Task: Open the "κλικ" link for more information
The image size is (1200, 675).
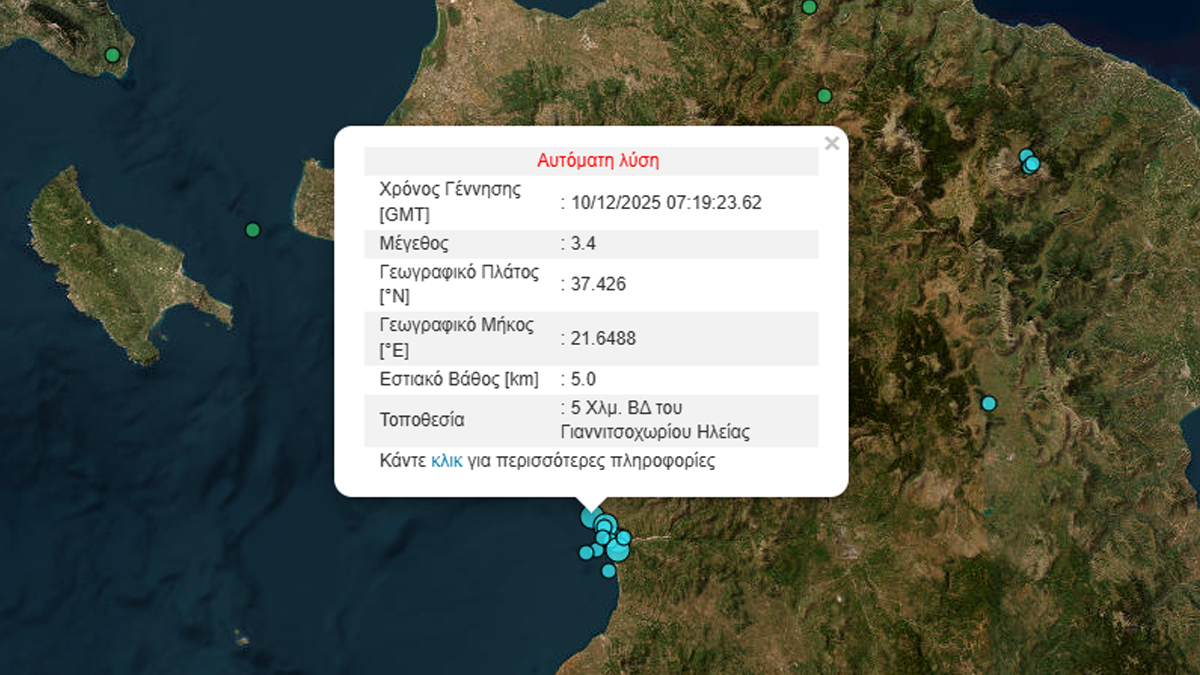Action: 446,461
